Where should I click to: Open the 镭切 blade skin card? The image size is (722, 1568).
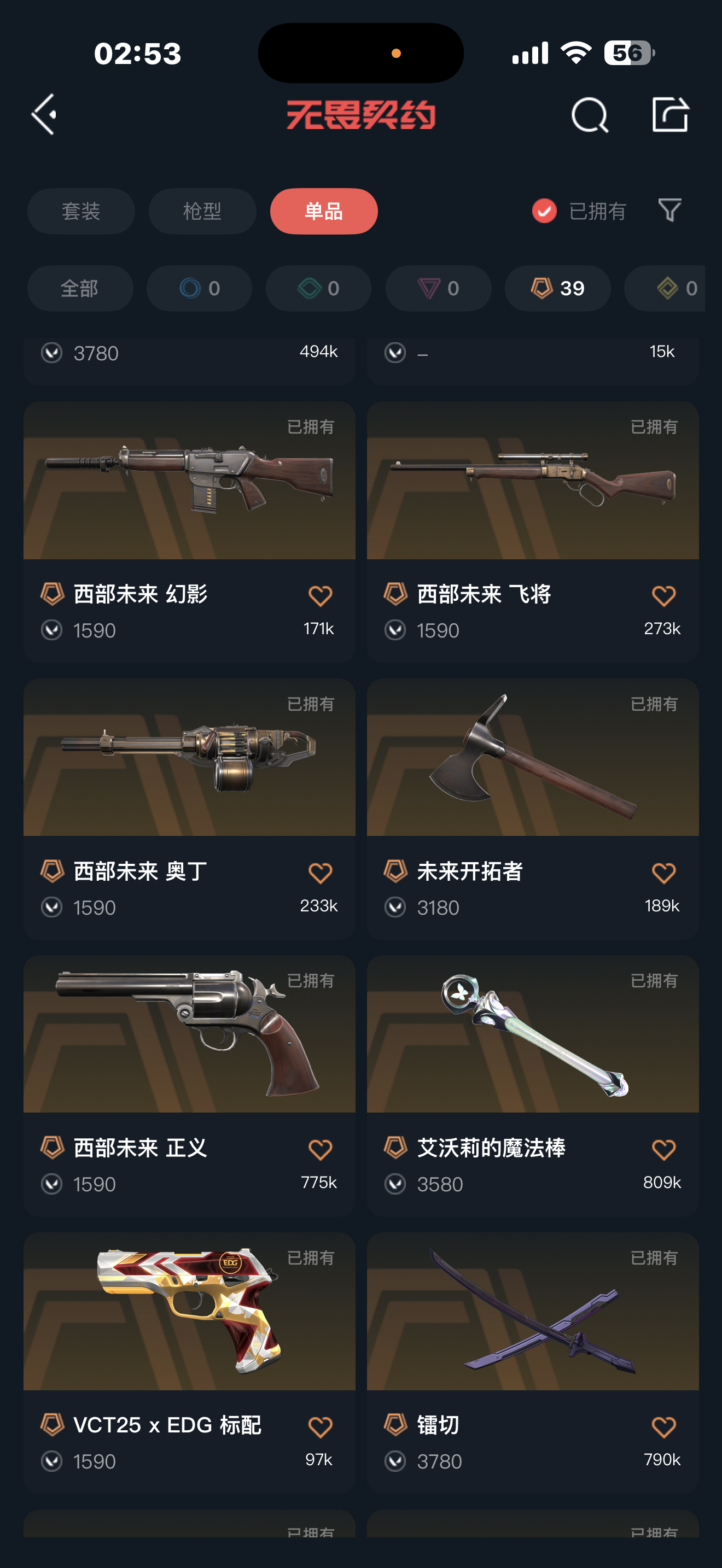(532, 1312)
